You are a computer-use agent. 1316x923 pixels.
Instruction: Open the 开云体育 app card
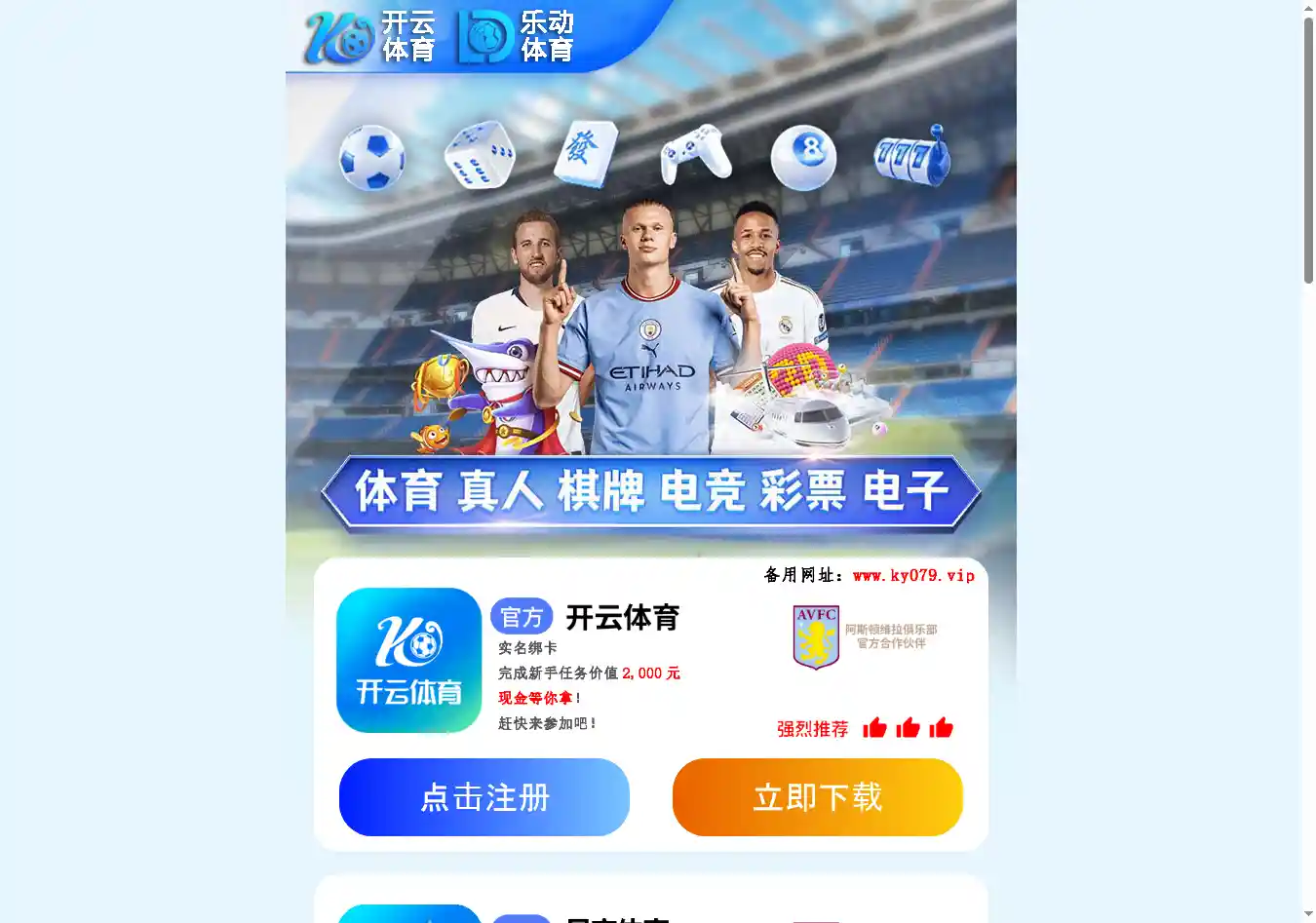(x=409, y=660)
